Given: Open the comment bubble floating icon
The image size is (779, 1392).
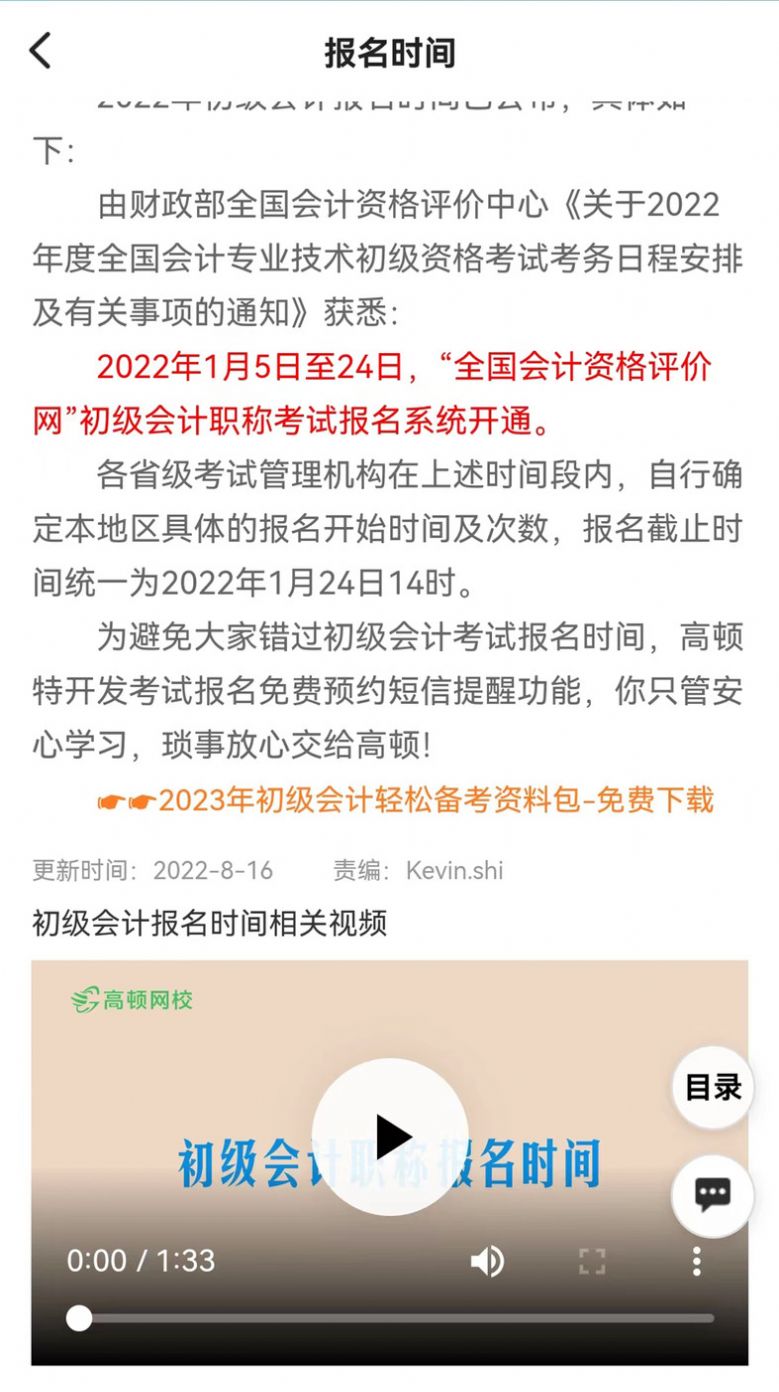Looking at the screenshot, I should pyautogui.click(x=713, y=1194).
